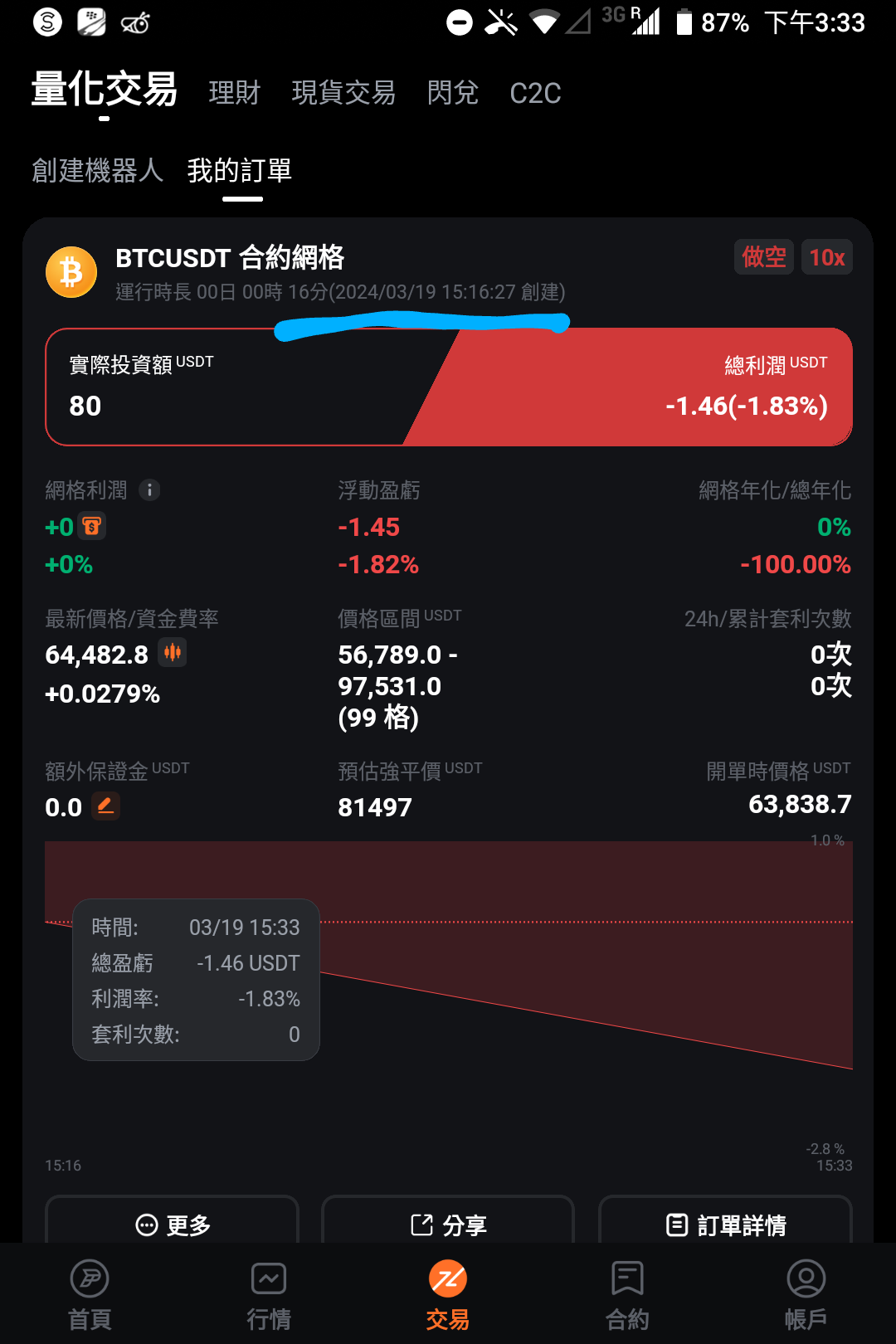Switch to 創建機器人 section
This screenshot has height=1344, width=896.
pos(98,170)
